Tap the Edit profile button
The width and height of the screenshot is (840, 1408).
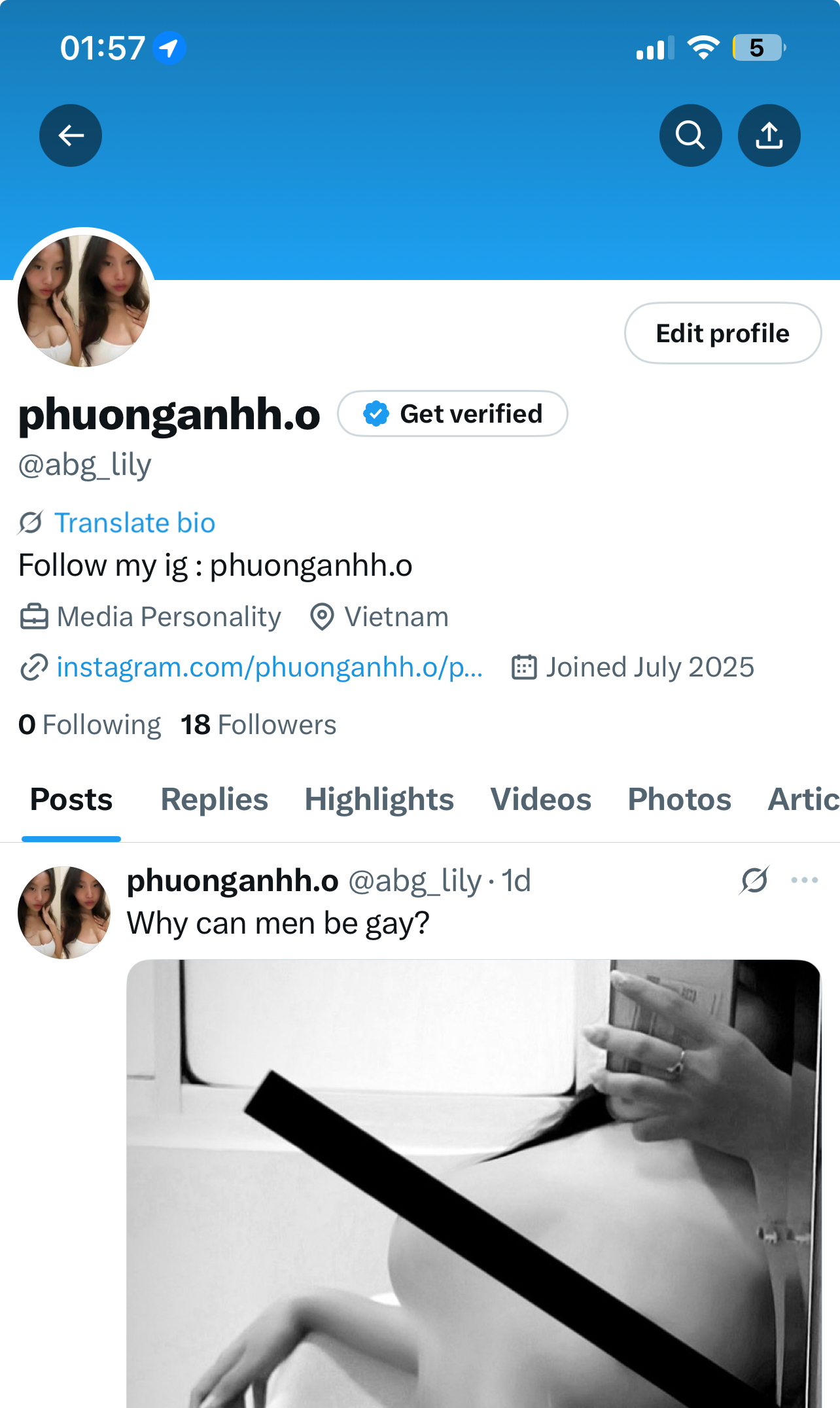[722, 333]
